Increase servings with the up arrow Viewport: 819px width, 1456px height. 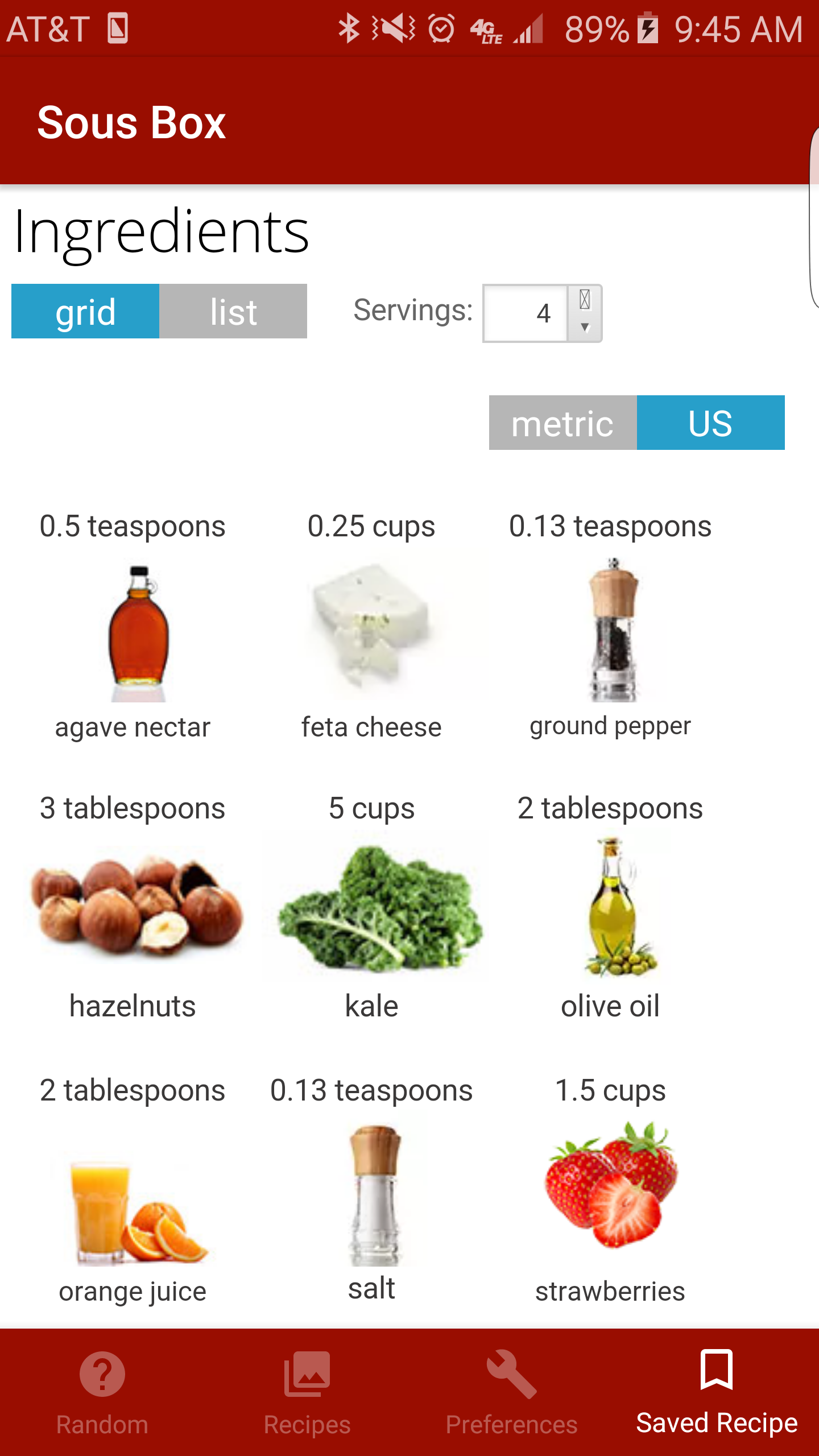tap(585, 300)
